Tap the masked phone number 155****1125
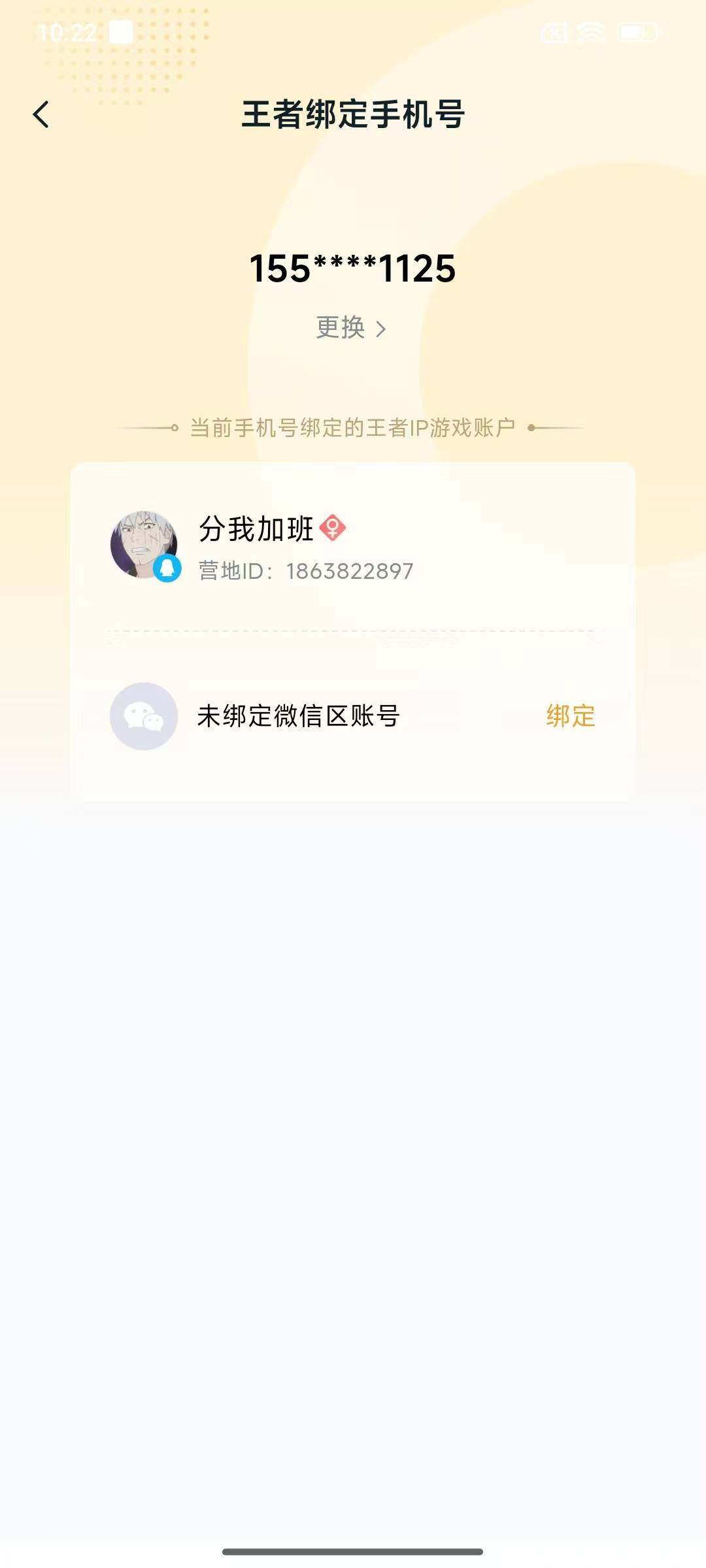The height and width of the screenshot is (1568, 706). tap(353, 268)
